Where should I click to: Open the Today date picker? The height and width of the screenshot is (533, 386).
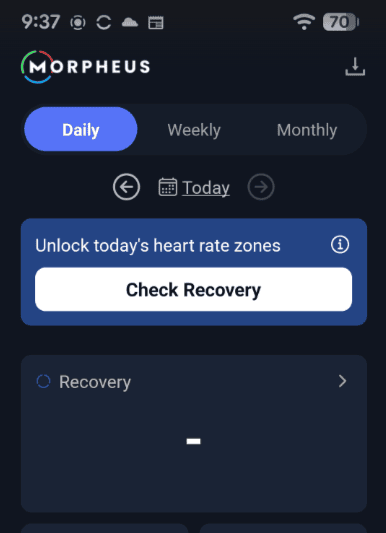coord(194,188)
